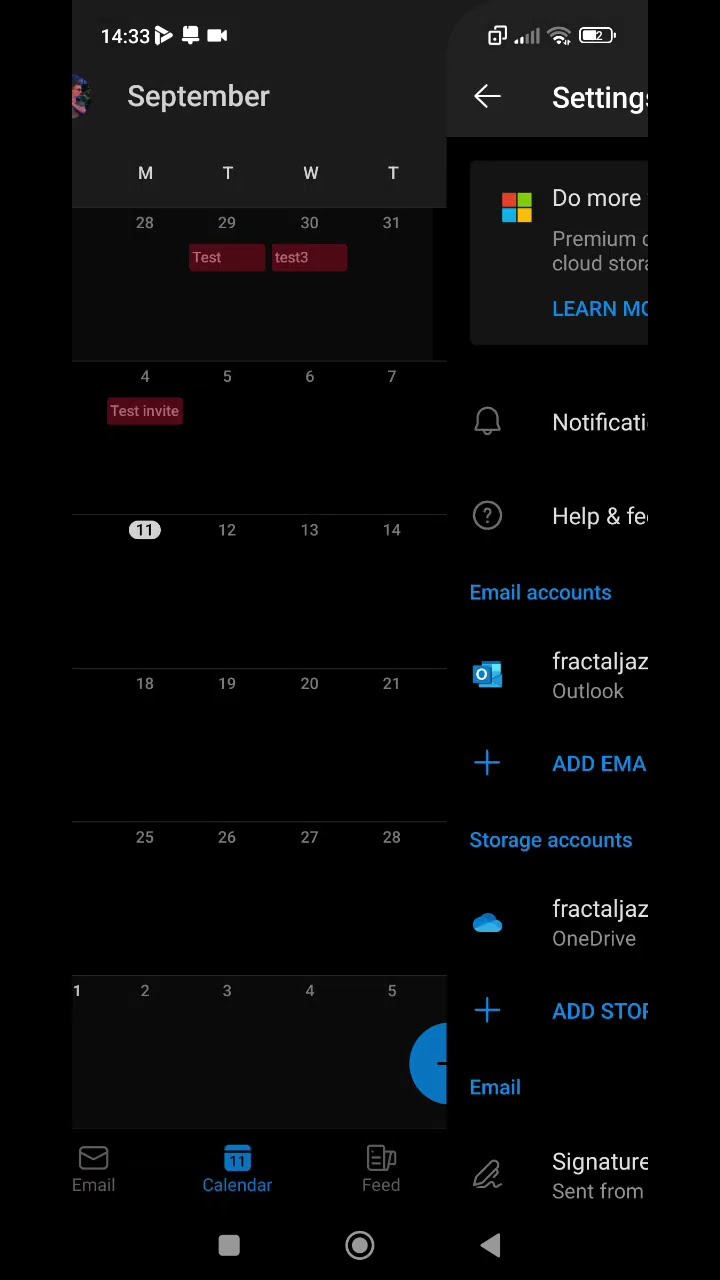Switch to the Email tab

[93, 1169]
